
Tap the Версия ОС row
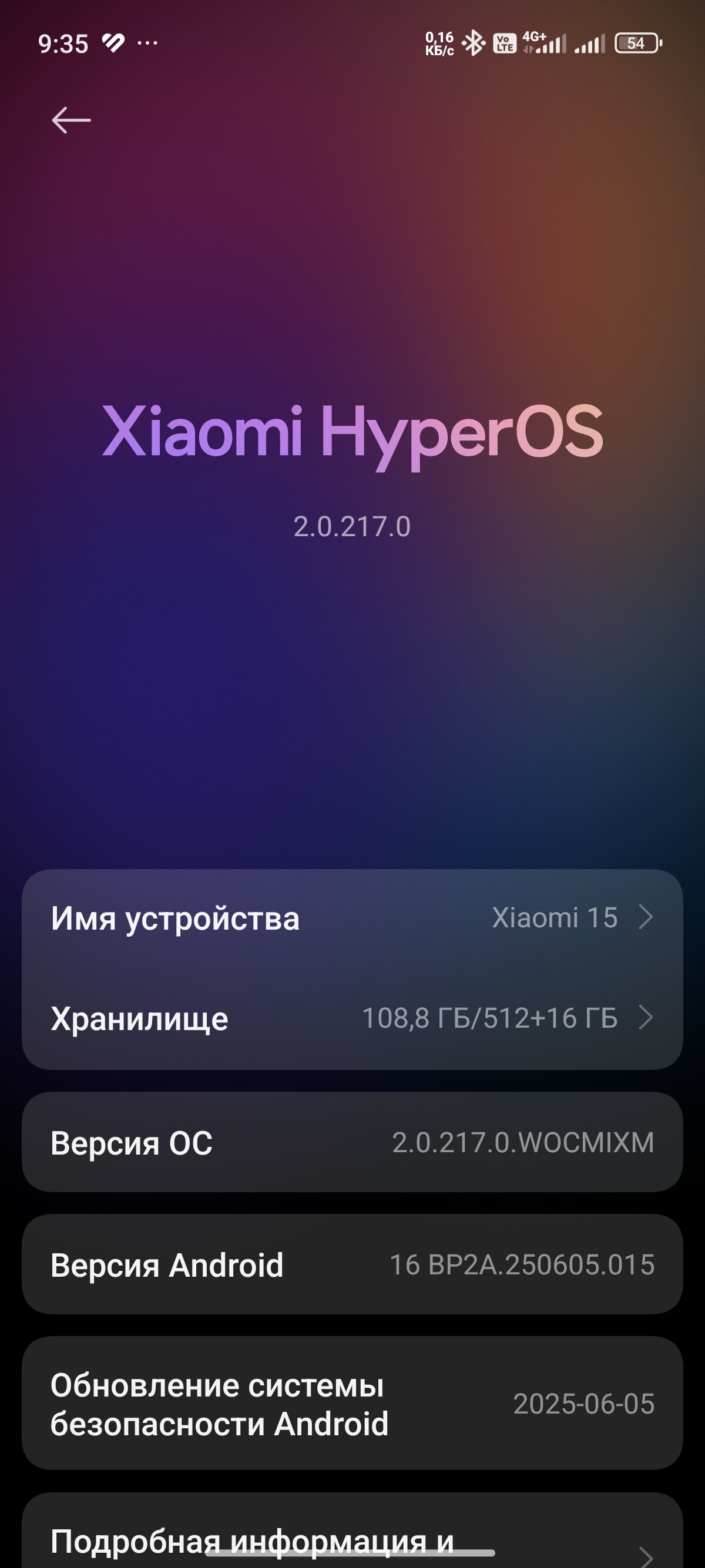pos(352,1142)
